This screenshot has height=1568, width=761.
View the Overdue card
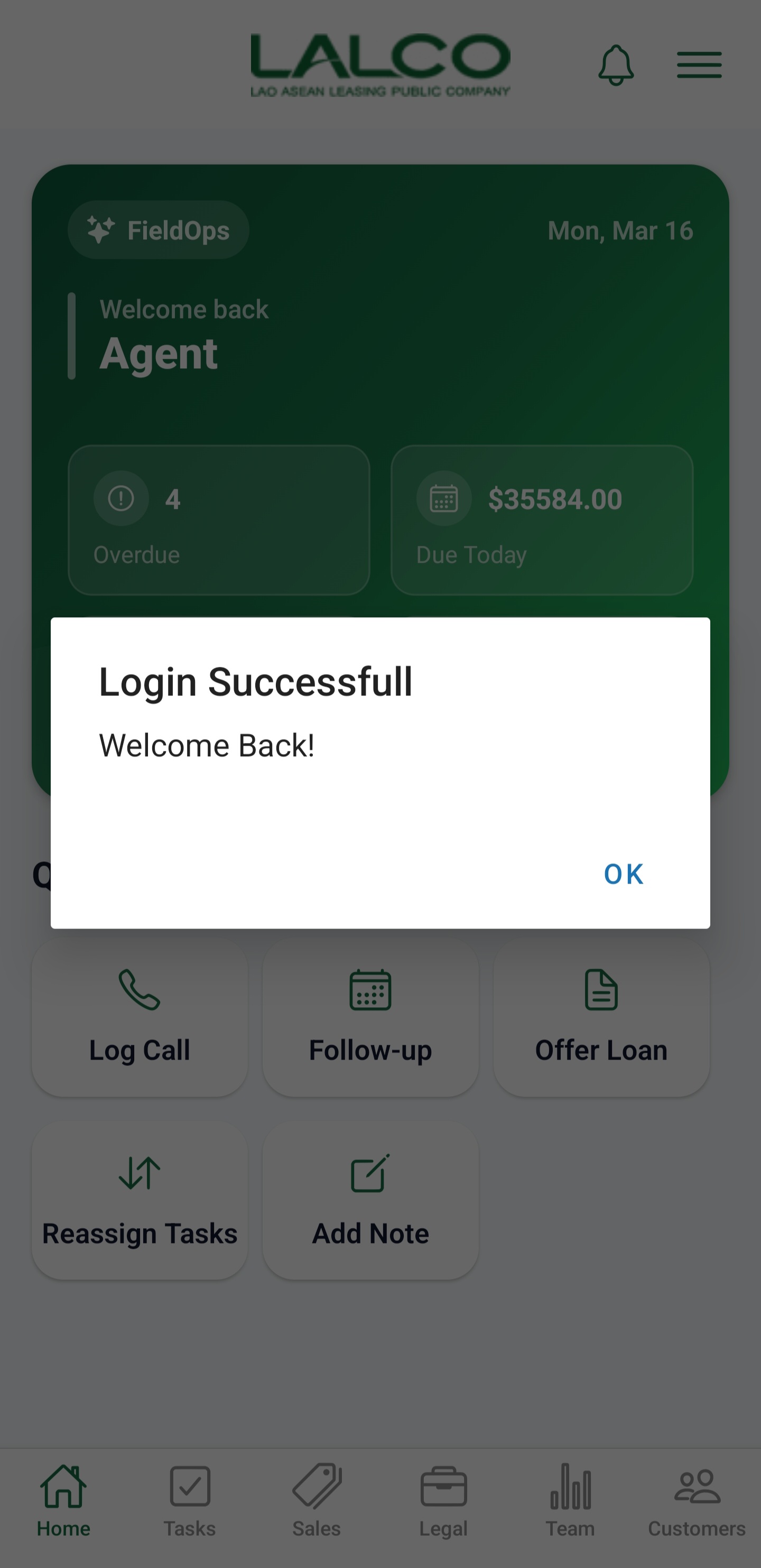pyautogui.click(x=219, y=520)
